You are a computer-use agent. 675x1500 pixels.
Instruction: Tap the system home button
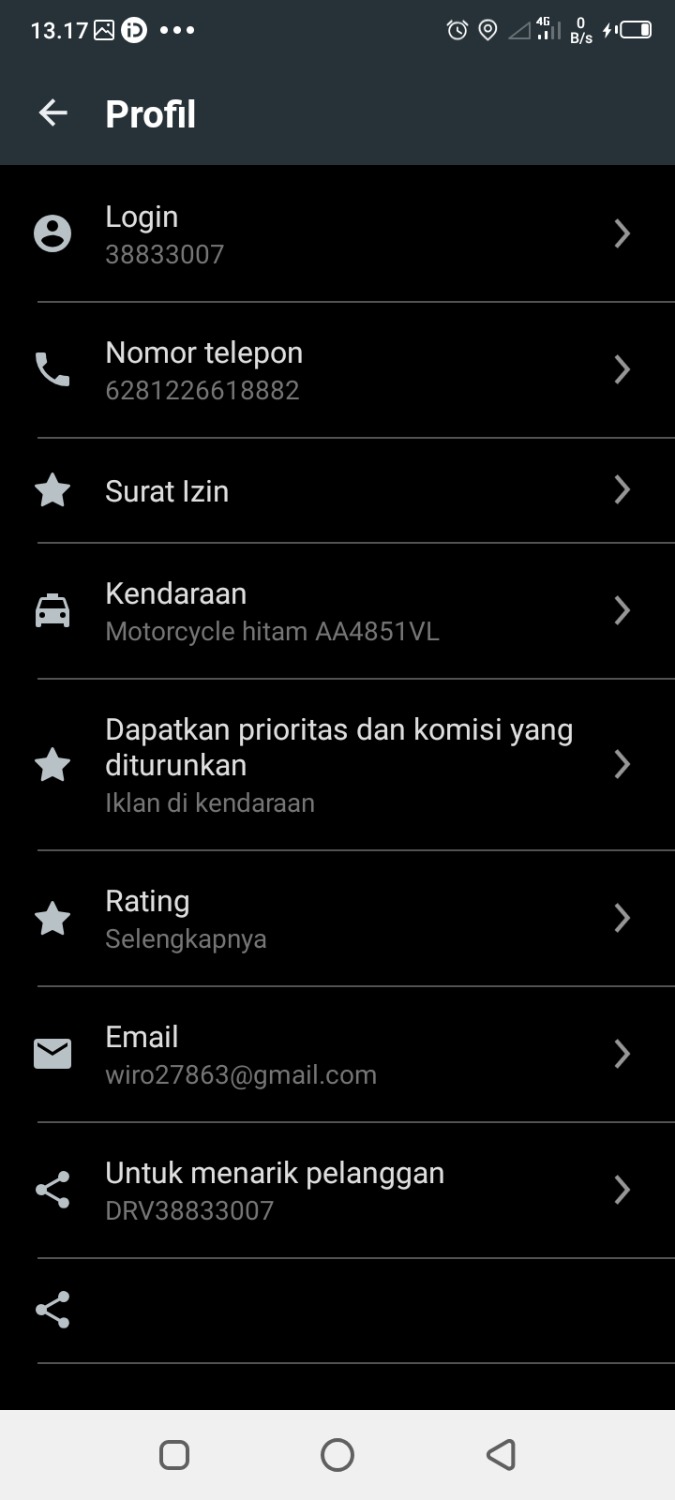click(x=337, y=1454)
